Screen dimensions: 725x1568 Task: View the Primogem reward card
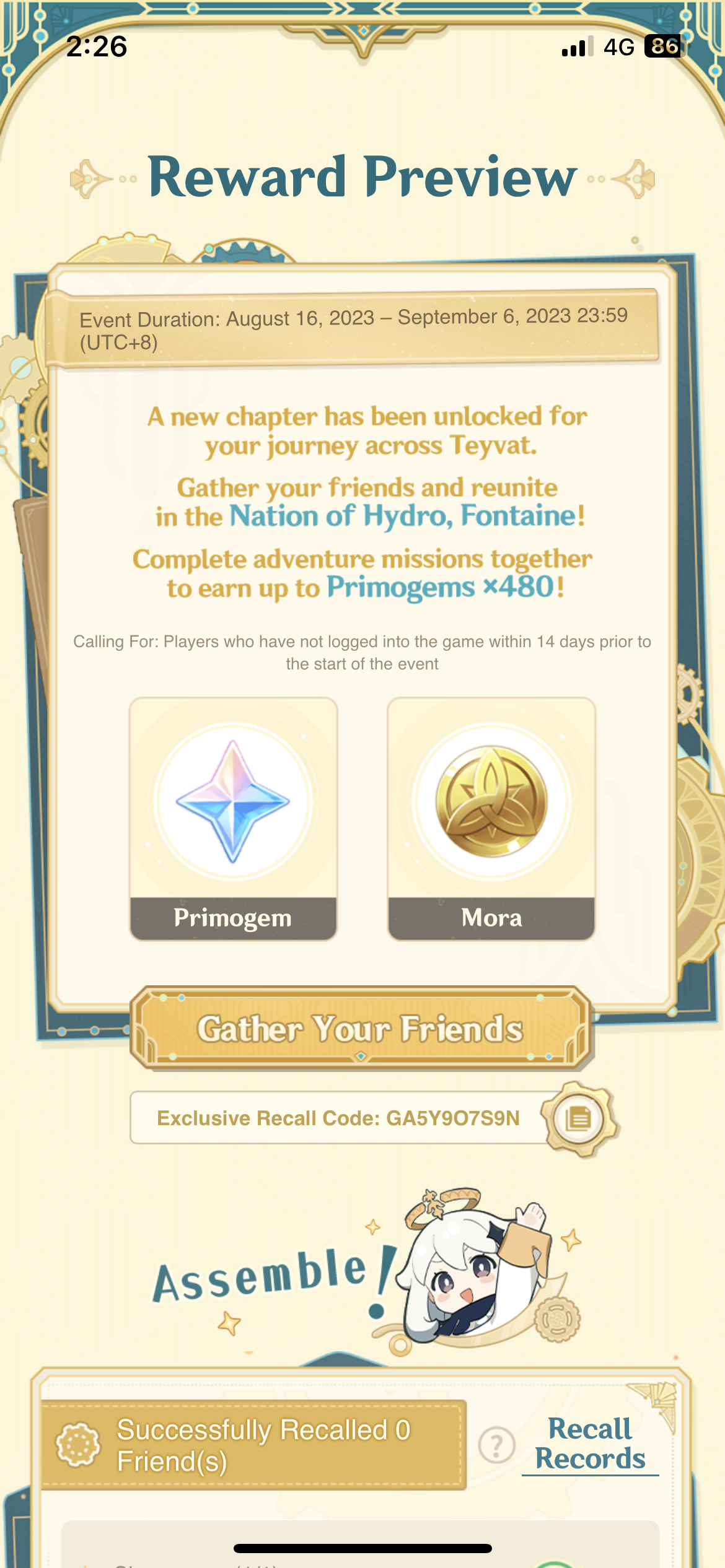point(233,818)
